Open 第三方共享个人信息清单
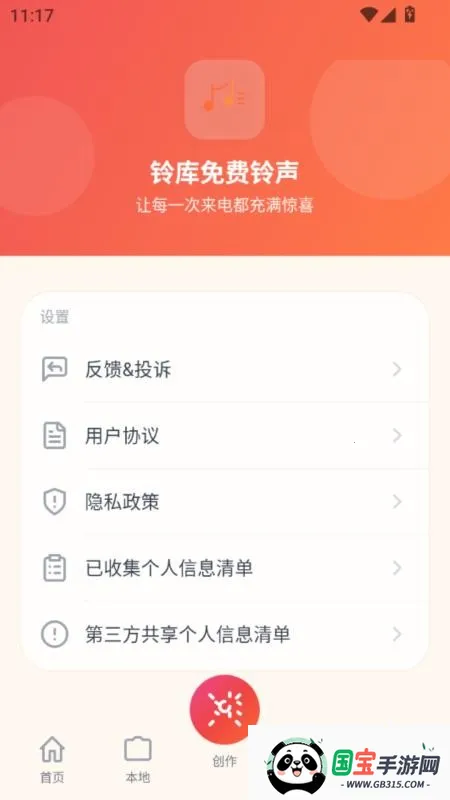Viewport: 450px width, 800px height. point(225,634)
